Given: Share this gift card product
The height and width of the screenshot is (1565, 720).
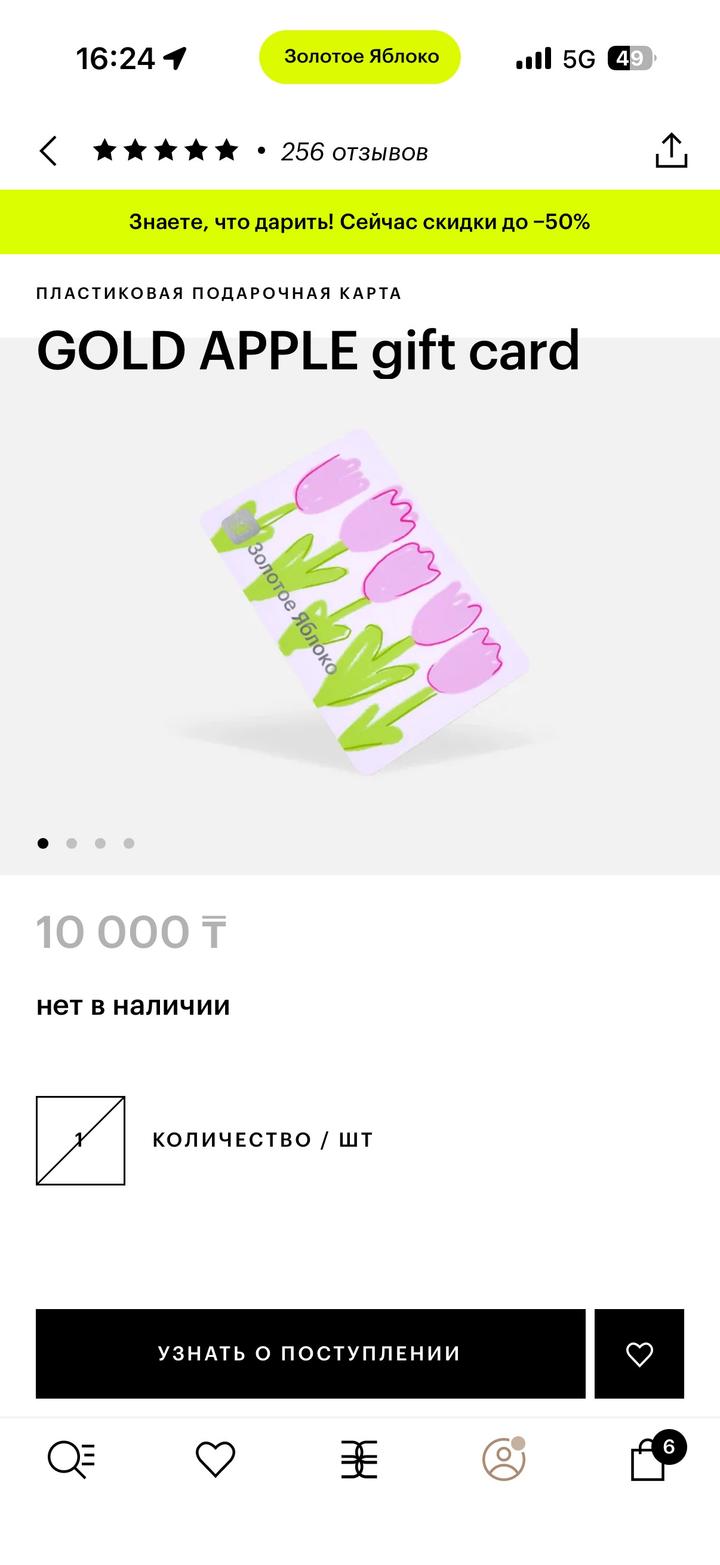Looking at the screenshot, I should coord(671,152).
